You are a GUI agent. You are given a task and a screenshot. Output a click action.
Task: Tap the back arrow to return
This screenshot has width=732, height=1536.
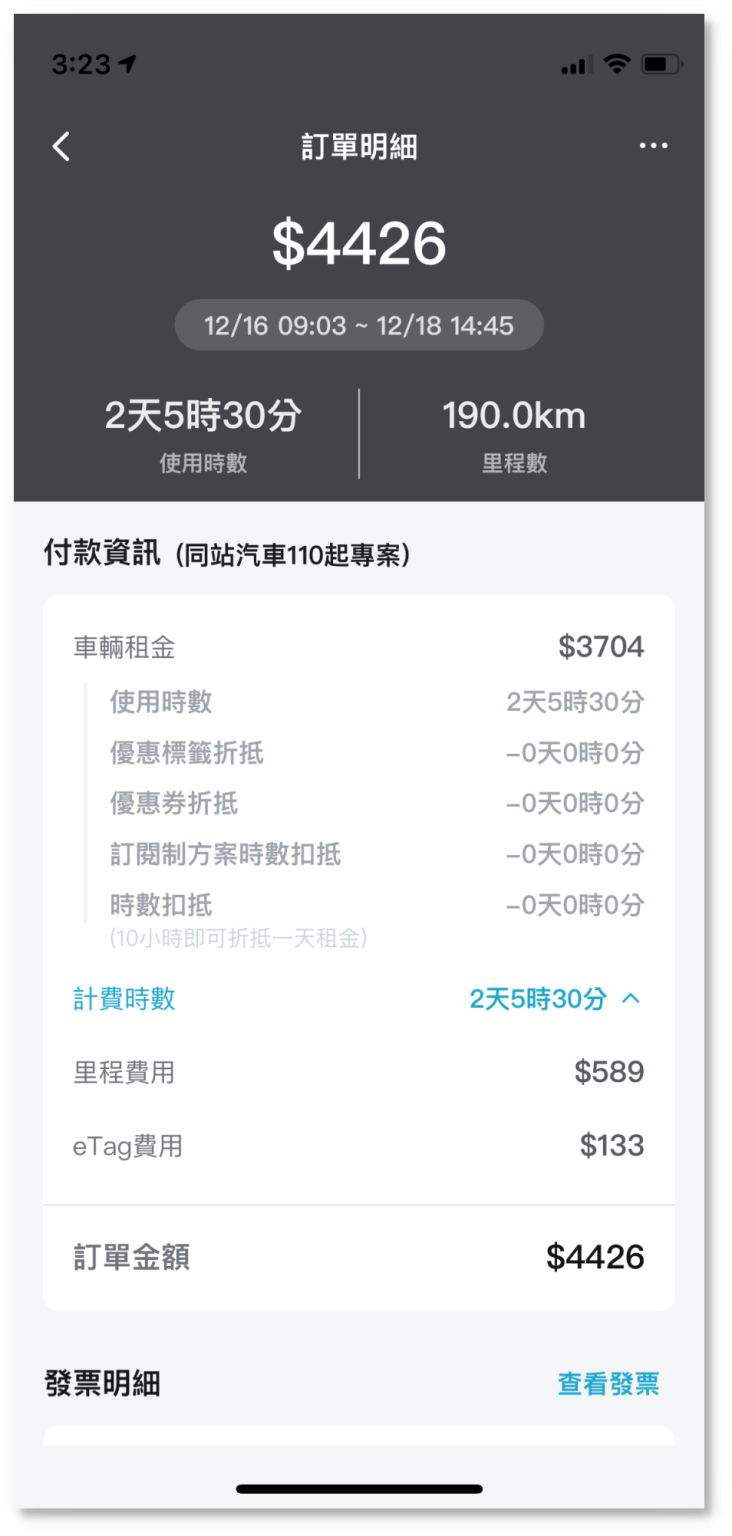coord(60,146)
